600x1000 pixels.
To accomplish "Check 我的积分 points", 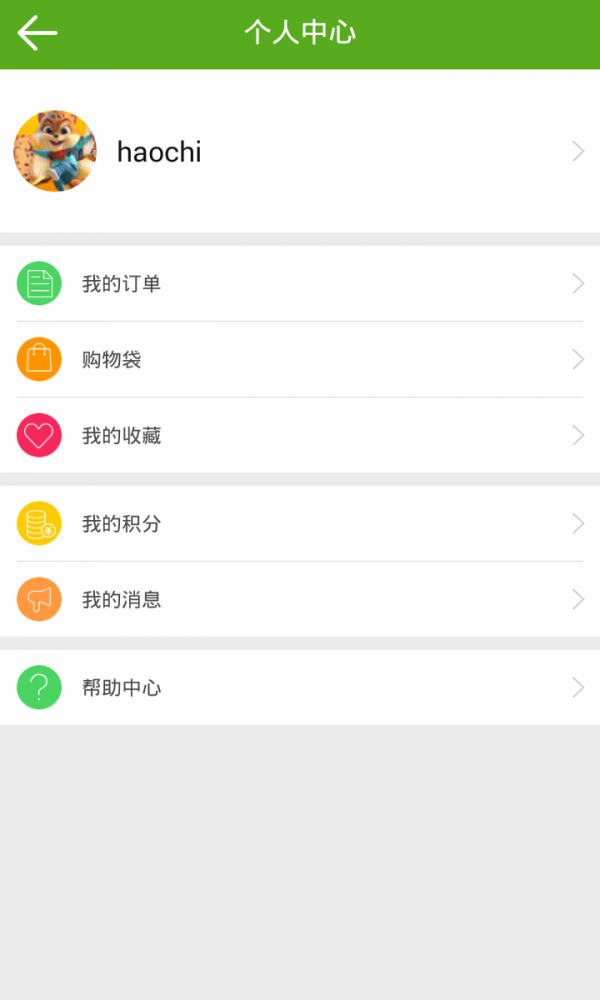I will (300, 524).
